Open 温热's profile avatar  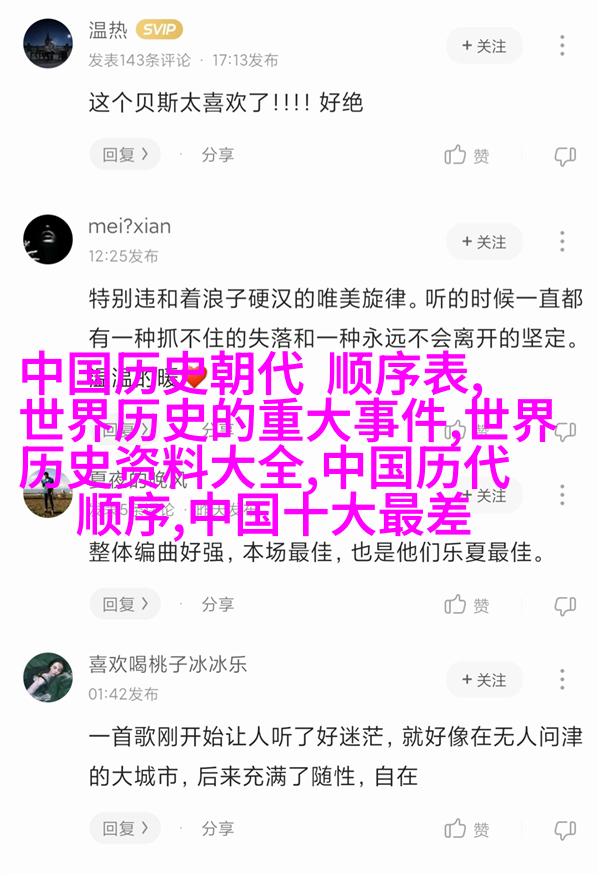point(47,44)
